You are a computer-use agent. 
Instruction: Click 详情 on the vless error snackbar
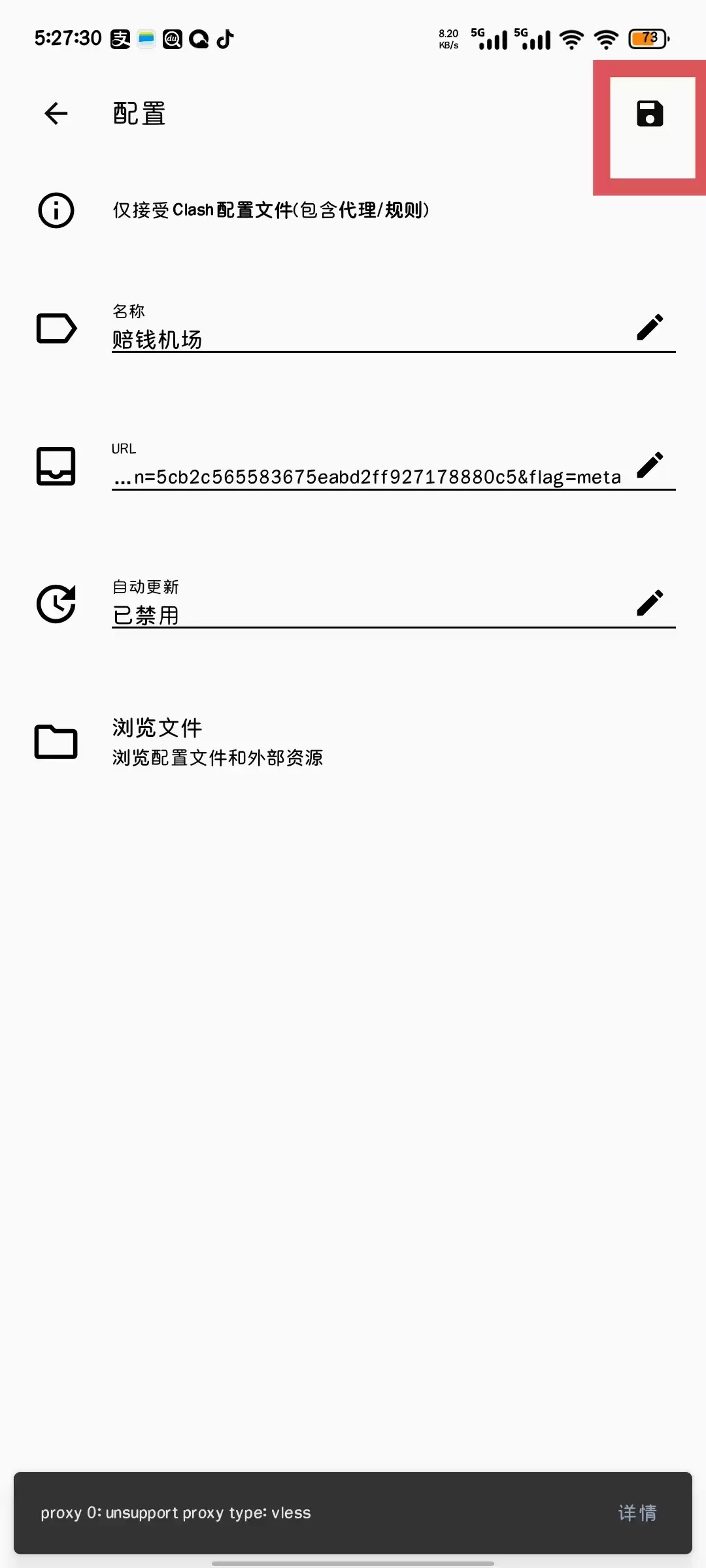click(639, 1513)
